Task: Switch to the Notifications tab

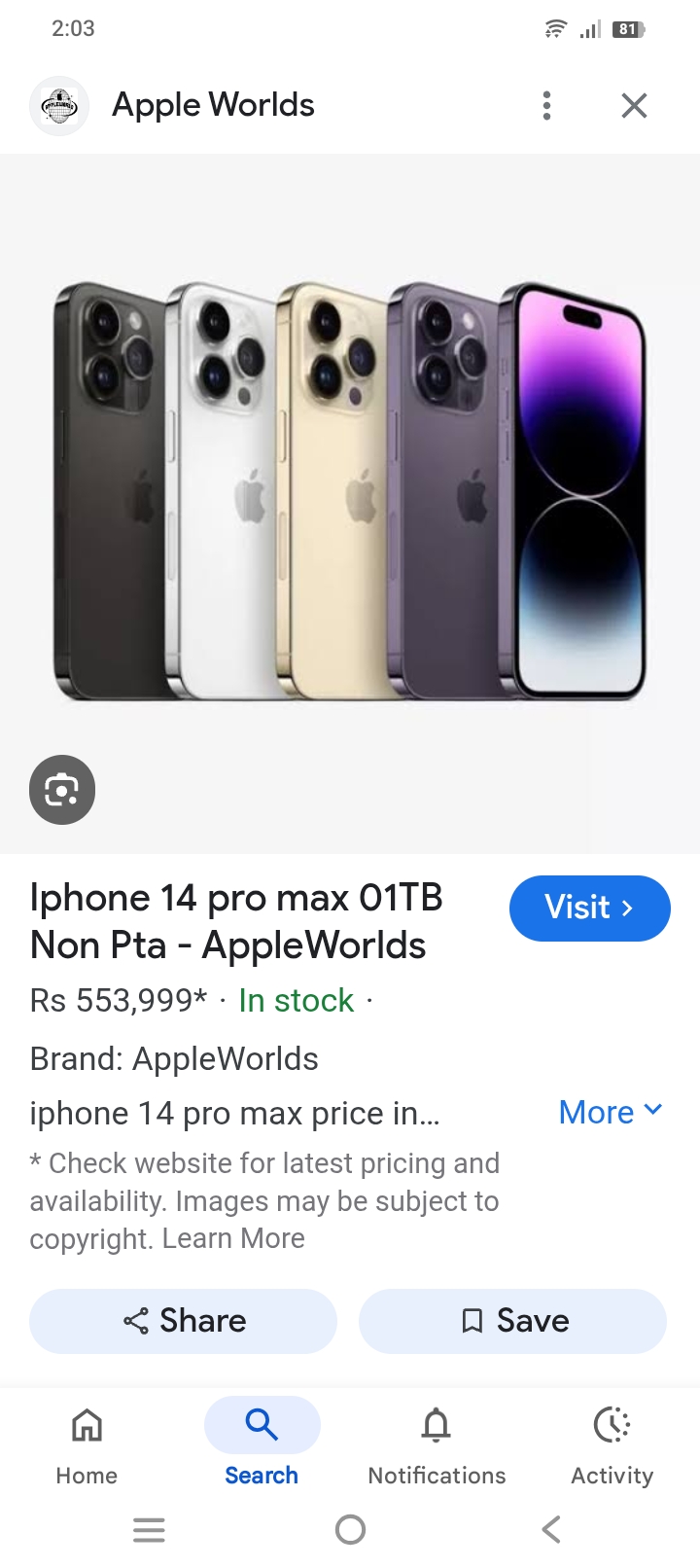Action: coord(437,1446)
